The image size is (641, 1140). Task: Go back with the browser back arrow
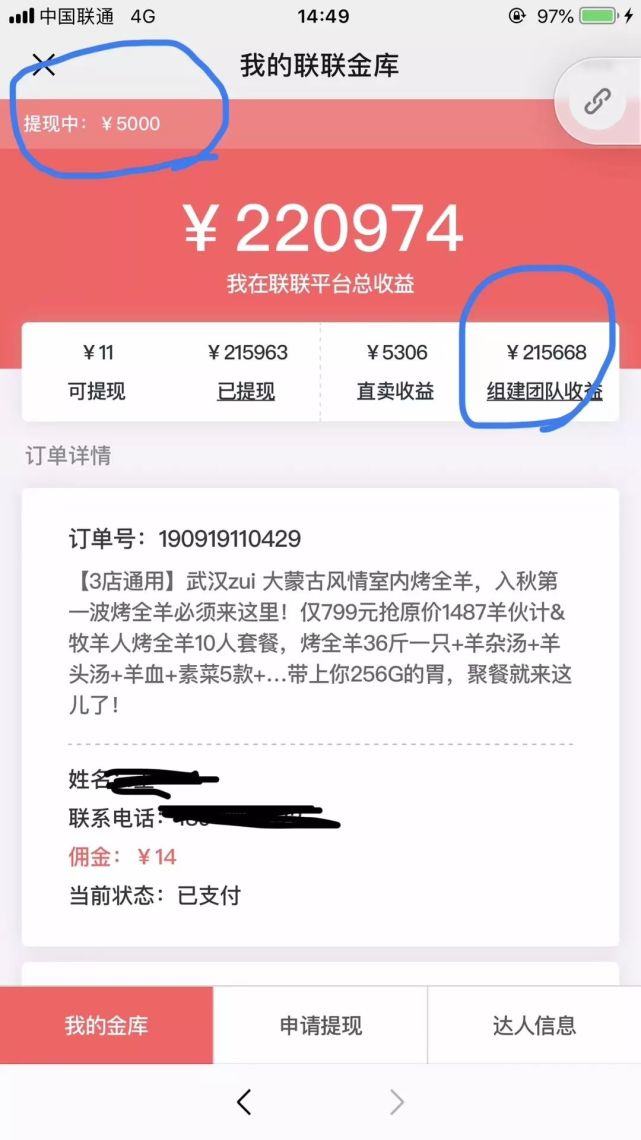coord(244,1102)
